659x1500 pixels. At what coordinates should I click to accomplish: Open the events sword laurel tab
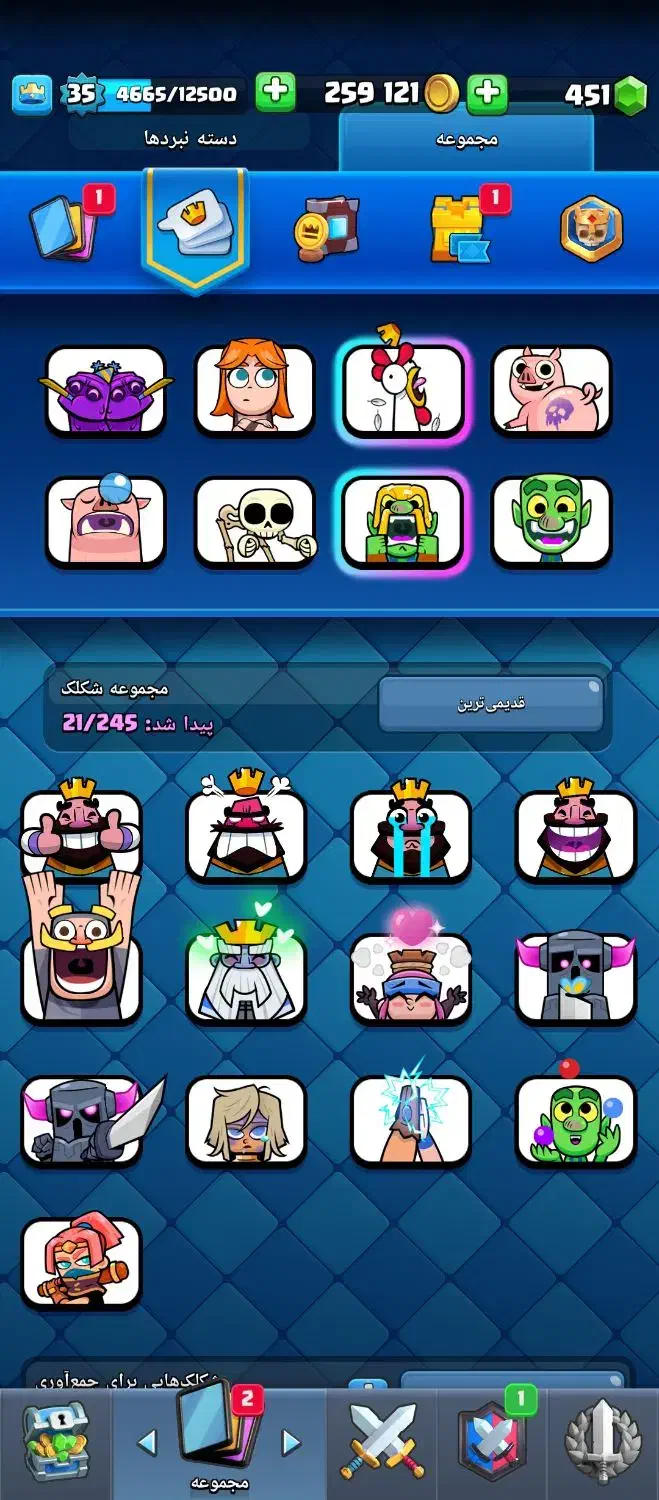(603, 1441)
